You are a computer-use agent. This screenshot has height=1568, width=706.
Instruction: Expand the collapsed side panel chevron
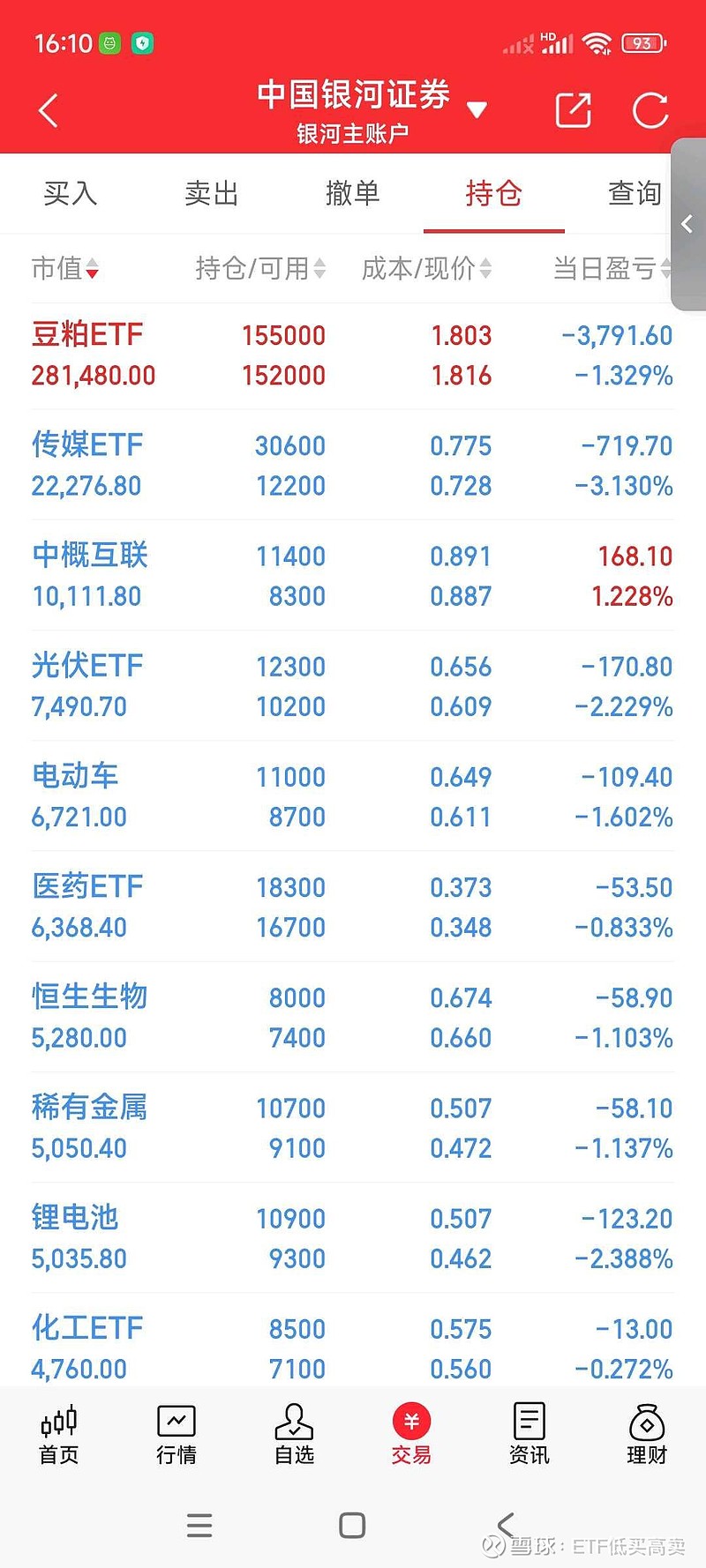(687, 225)
